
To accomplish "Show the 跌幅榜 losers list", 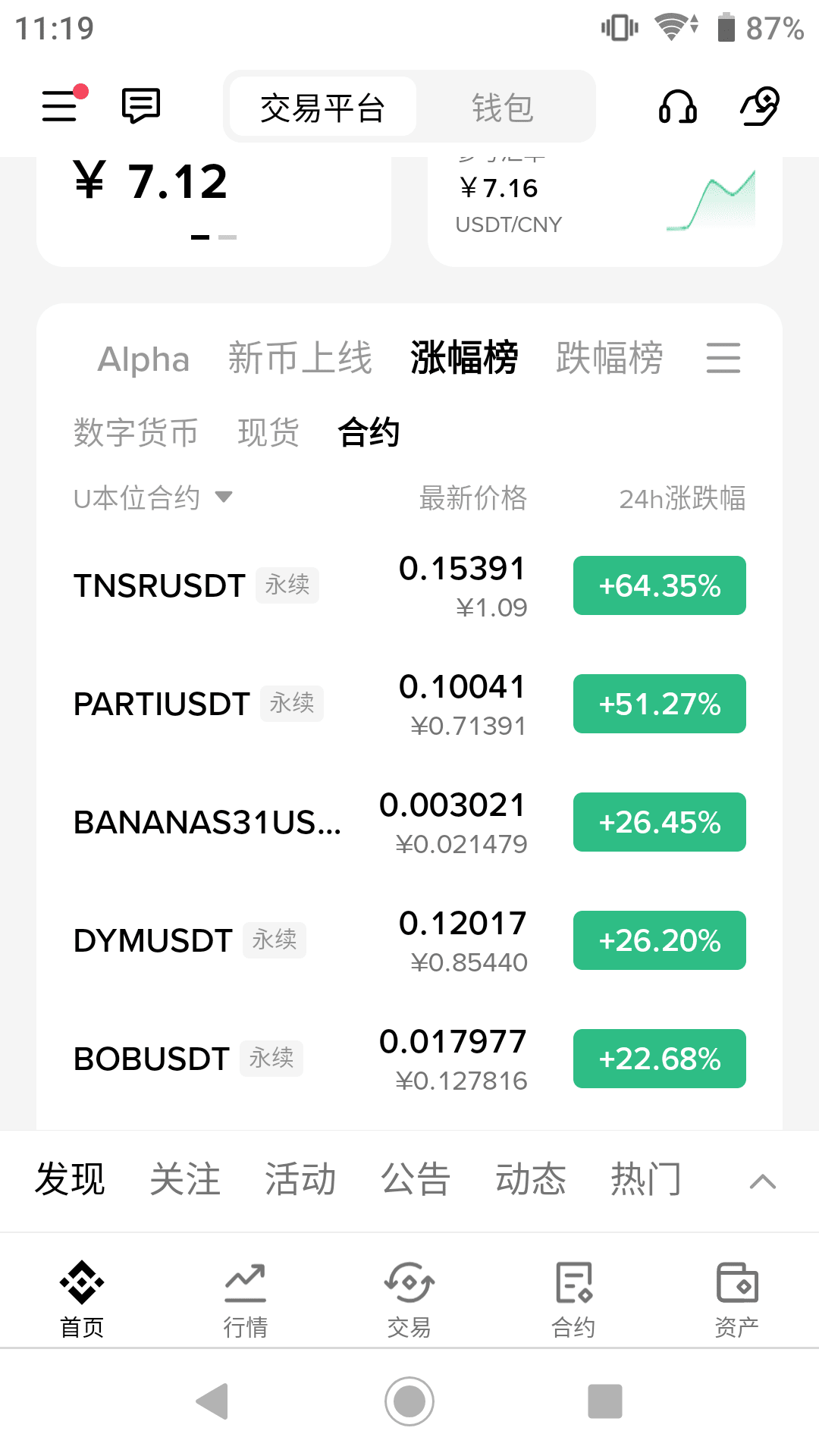I will [x=609, y=358].
